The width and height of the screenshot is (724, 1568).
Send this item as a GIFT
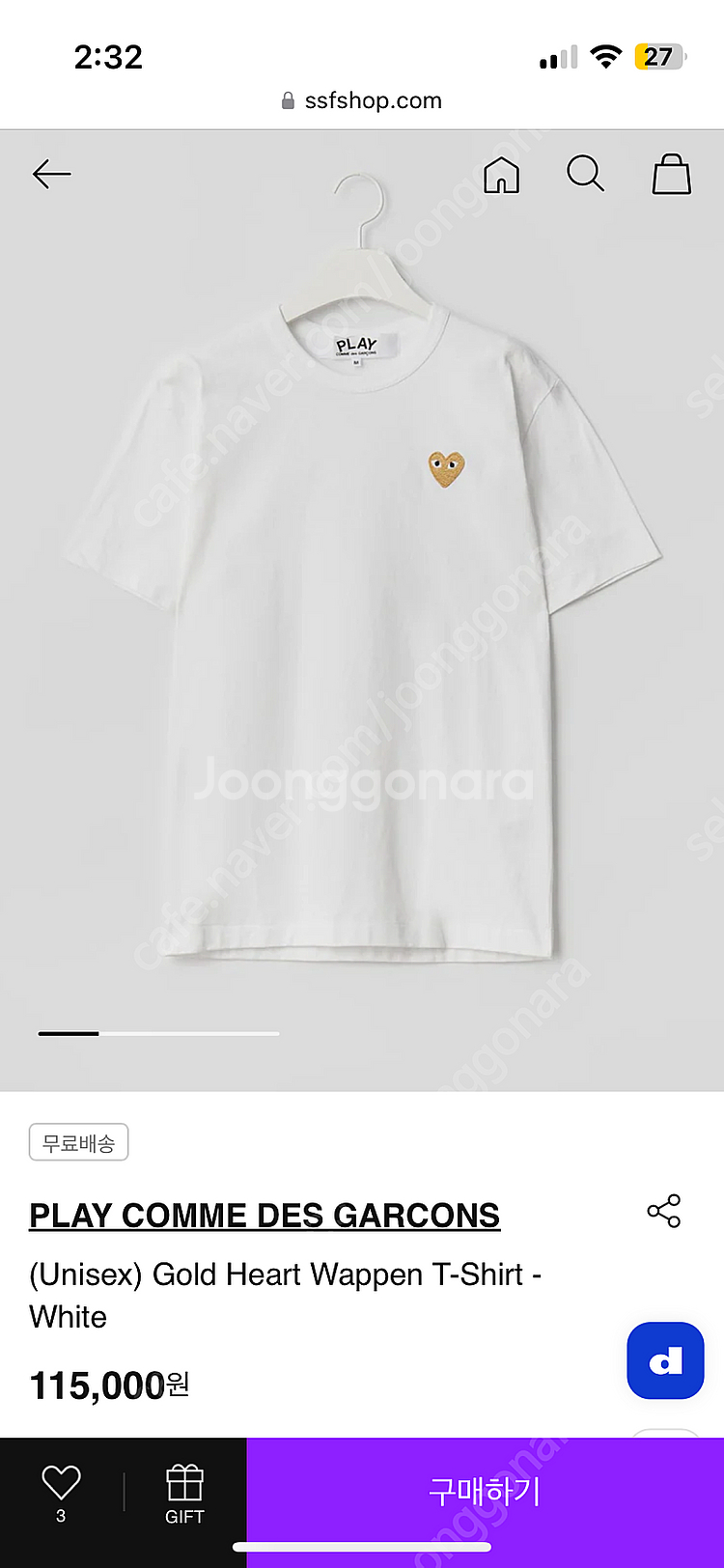coord(184,1495)
